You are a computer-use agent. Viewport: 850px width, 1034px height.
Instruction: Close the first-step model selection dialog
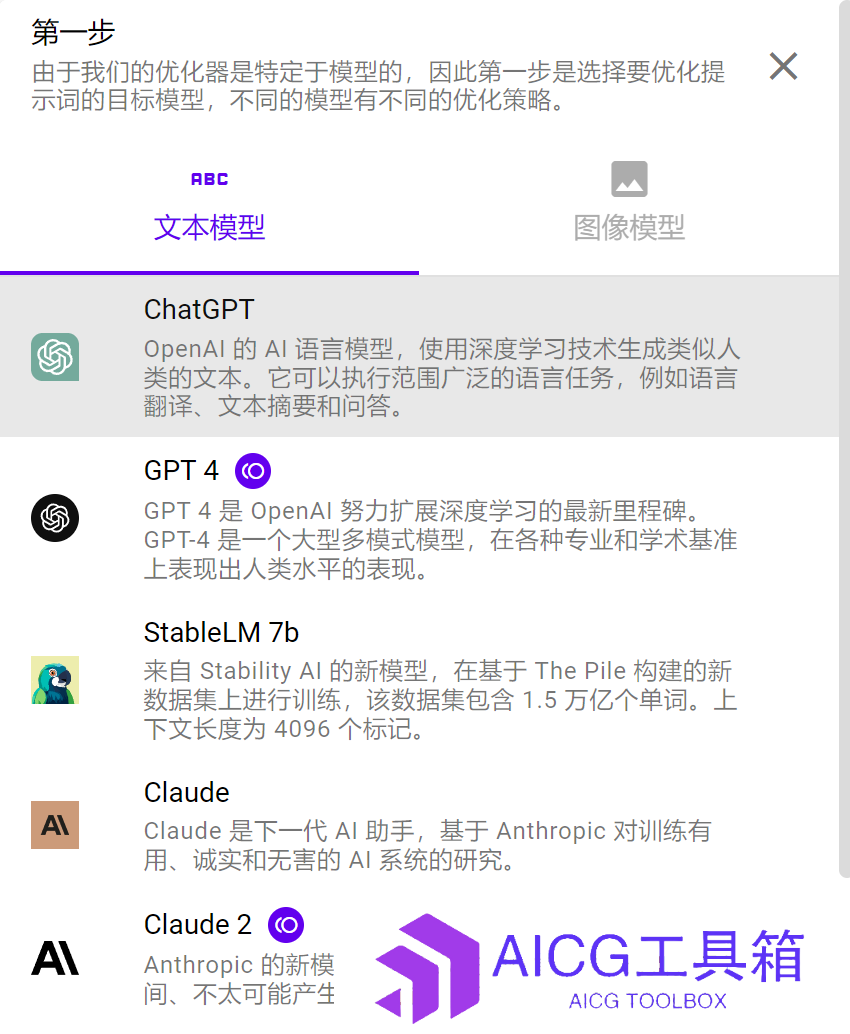point(783,67)
